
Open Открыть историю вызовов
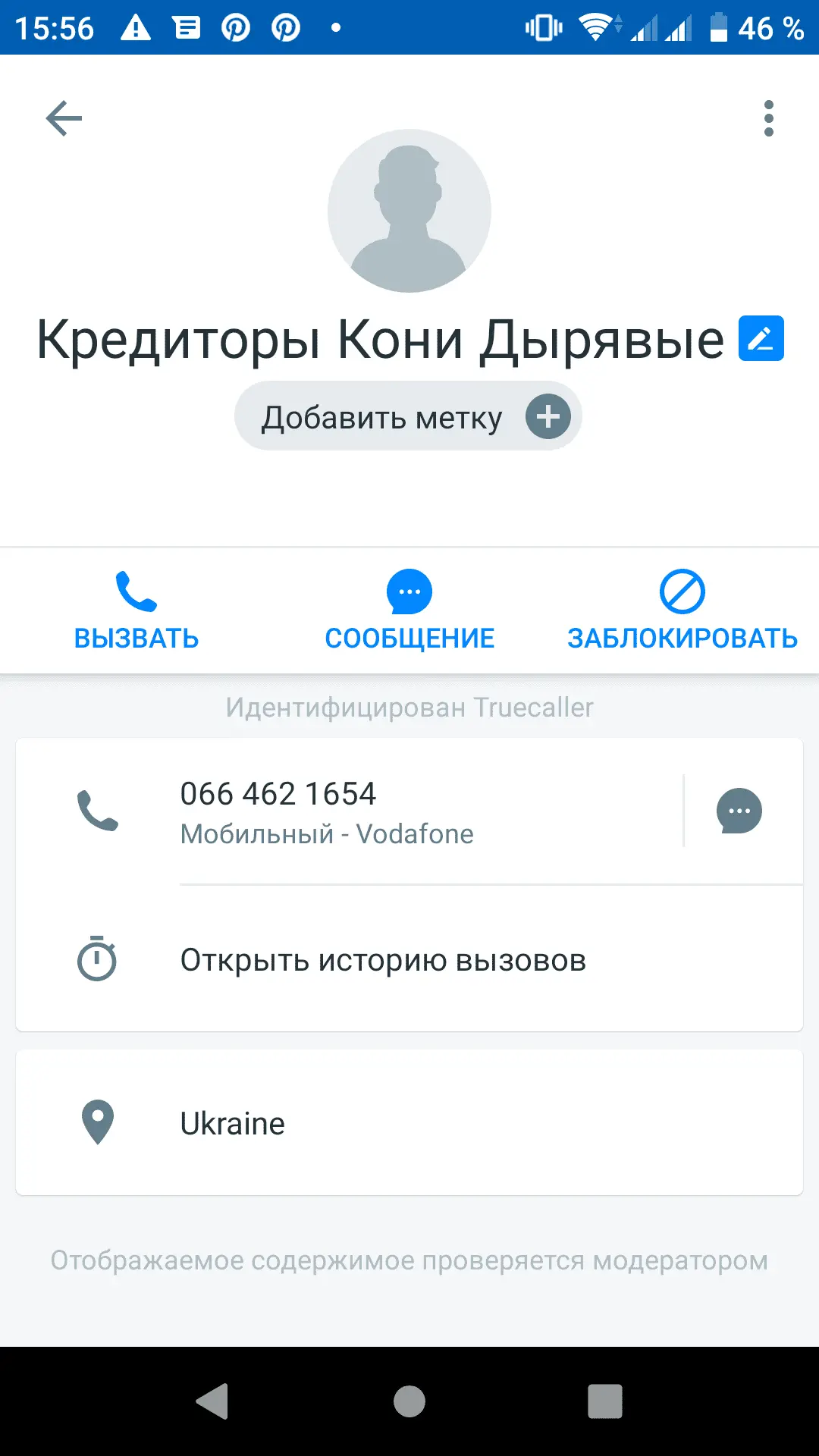(383, 960)
